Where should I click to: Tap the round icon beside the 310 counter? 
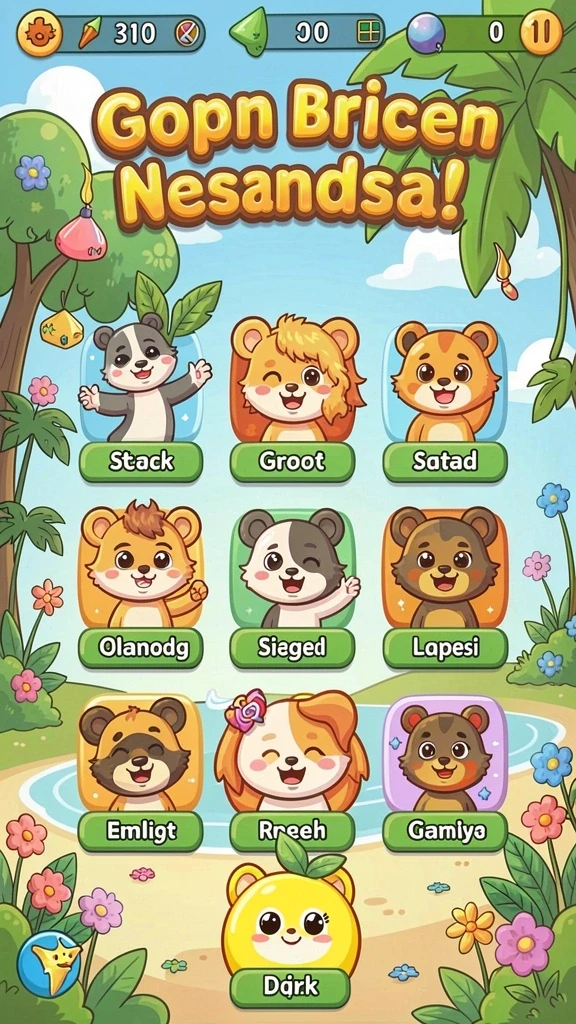185,33
